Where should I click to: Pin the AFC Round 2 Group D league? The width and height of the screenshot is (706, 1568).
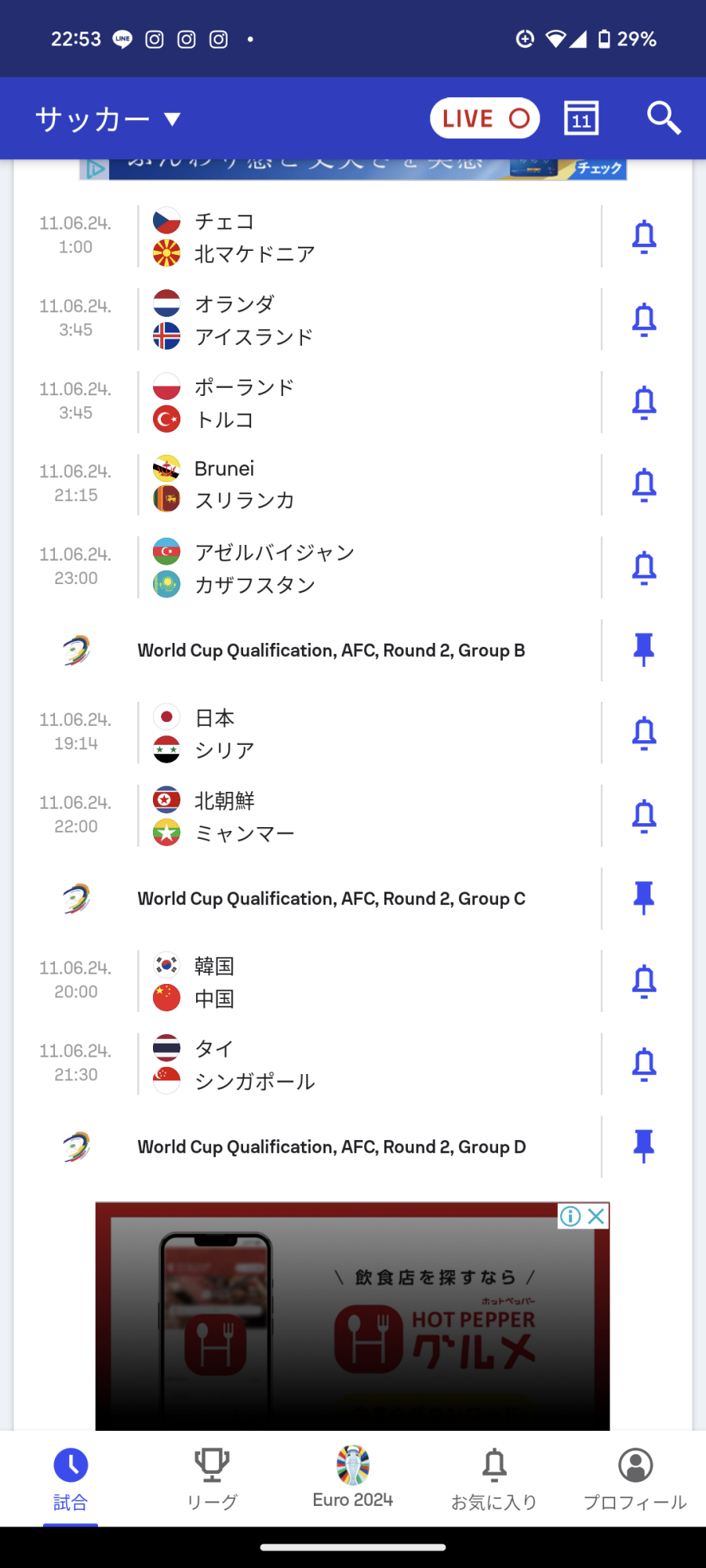click(644, 1146)
